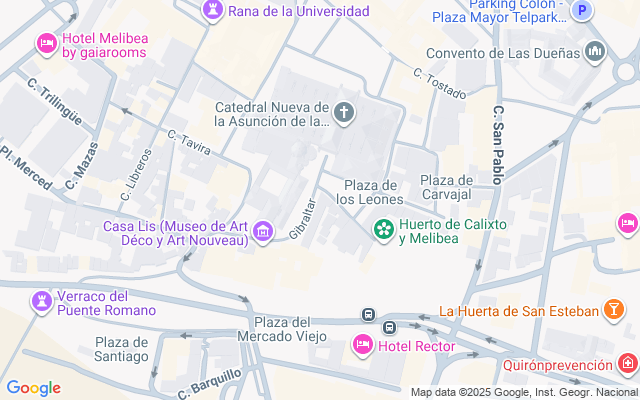Open Verraco del Puente Romano marker
This screenshot has width=640, height=400.
[x=42, y=302]
